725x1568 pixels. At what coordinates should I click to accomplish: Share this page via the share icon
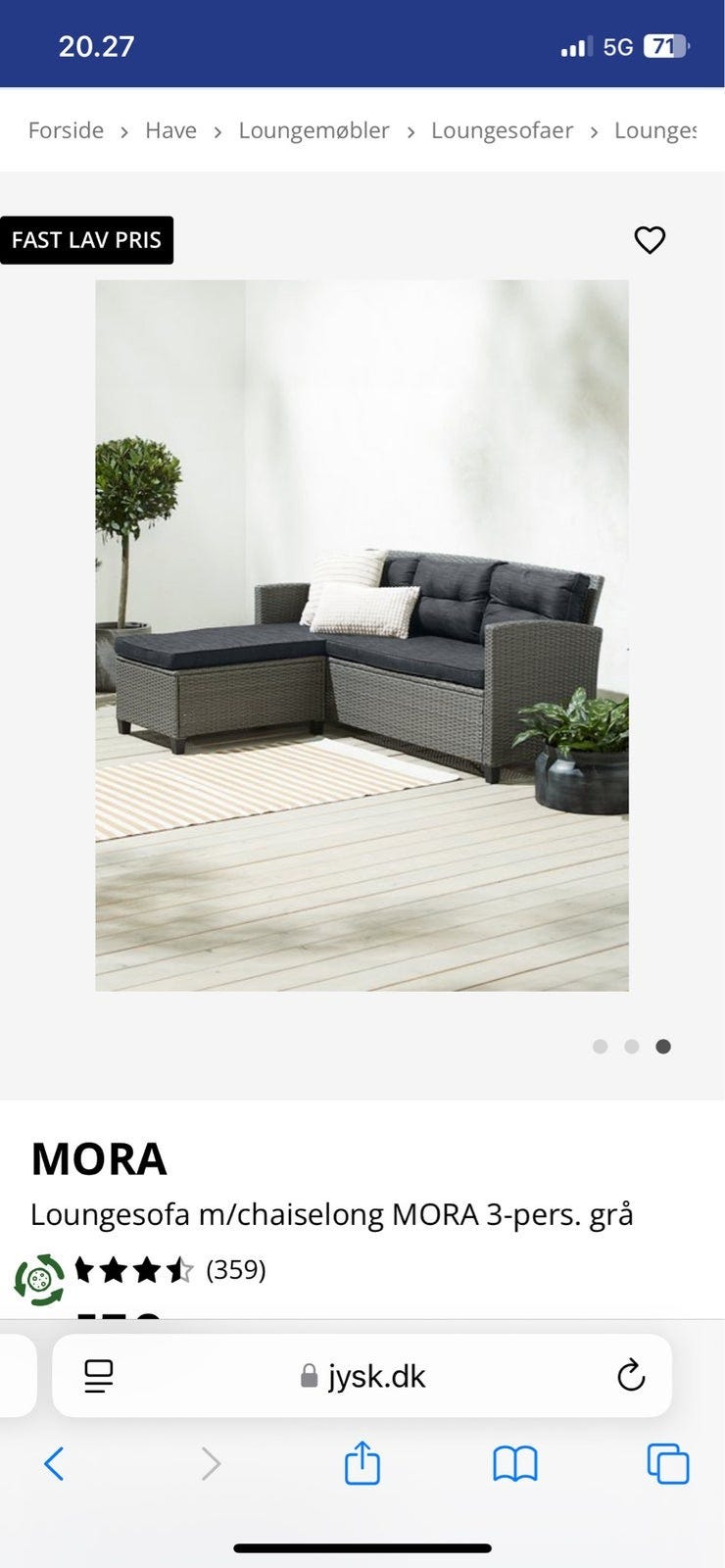pyautogui.click(x=362, y=1462)
